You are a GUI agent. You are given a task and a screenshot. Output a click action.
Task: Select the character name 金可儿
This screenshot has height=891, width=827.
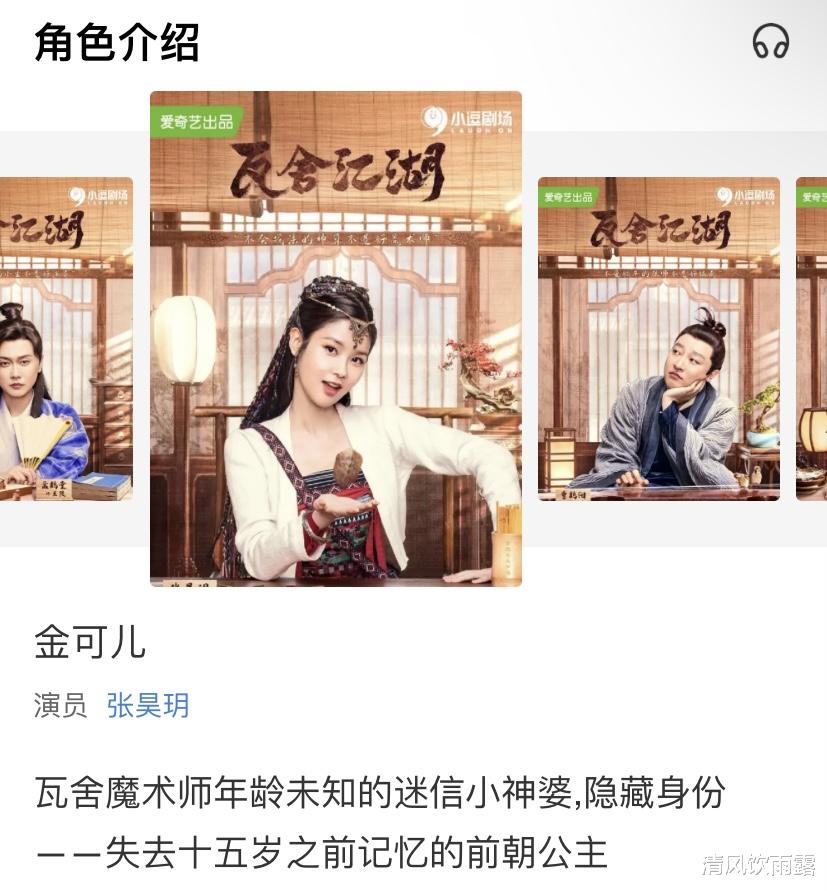pos(87,645)
